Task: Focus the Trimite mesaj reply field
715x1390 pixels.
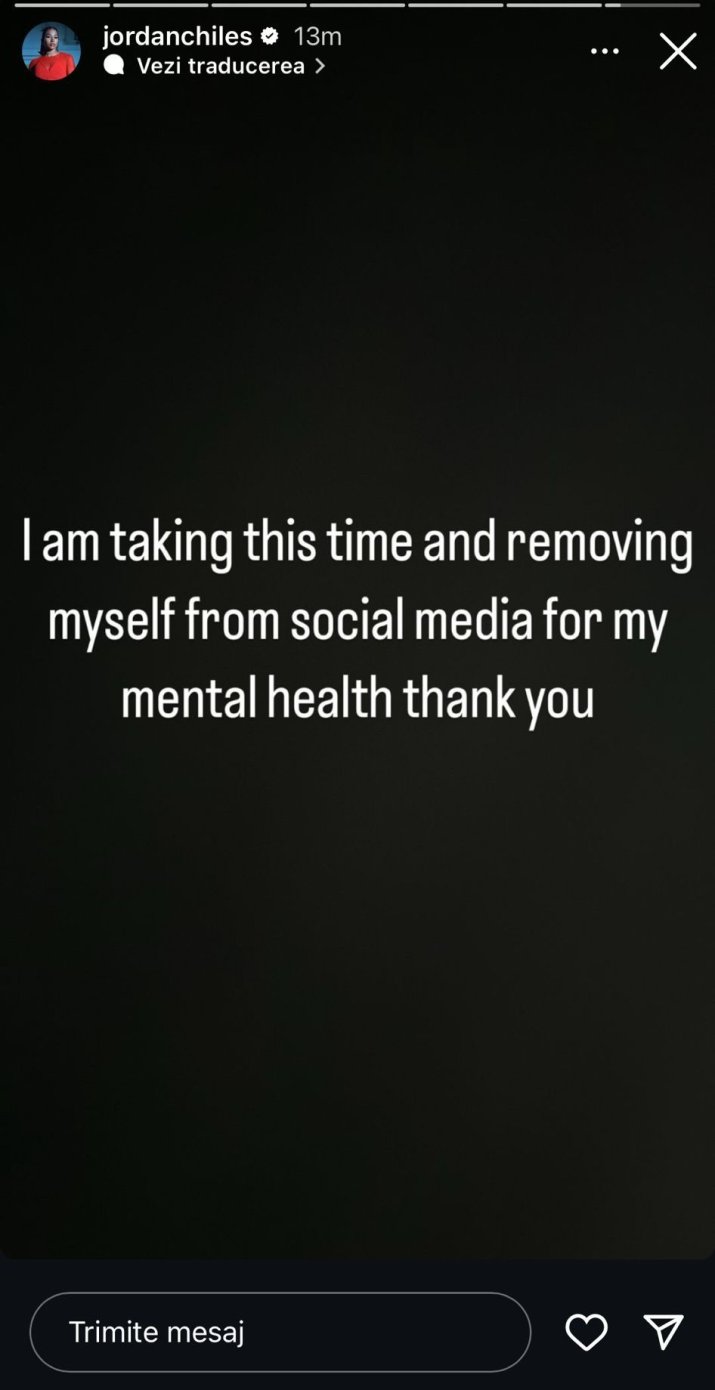Action: (280, 1331)
